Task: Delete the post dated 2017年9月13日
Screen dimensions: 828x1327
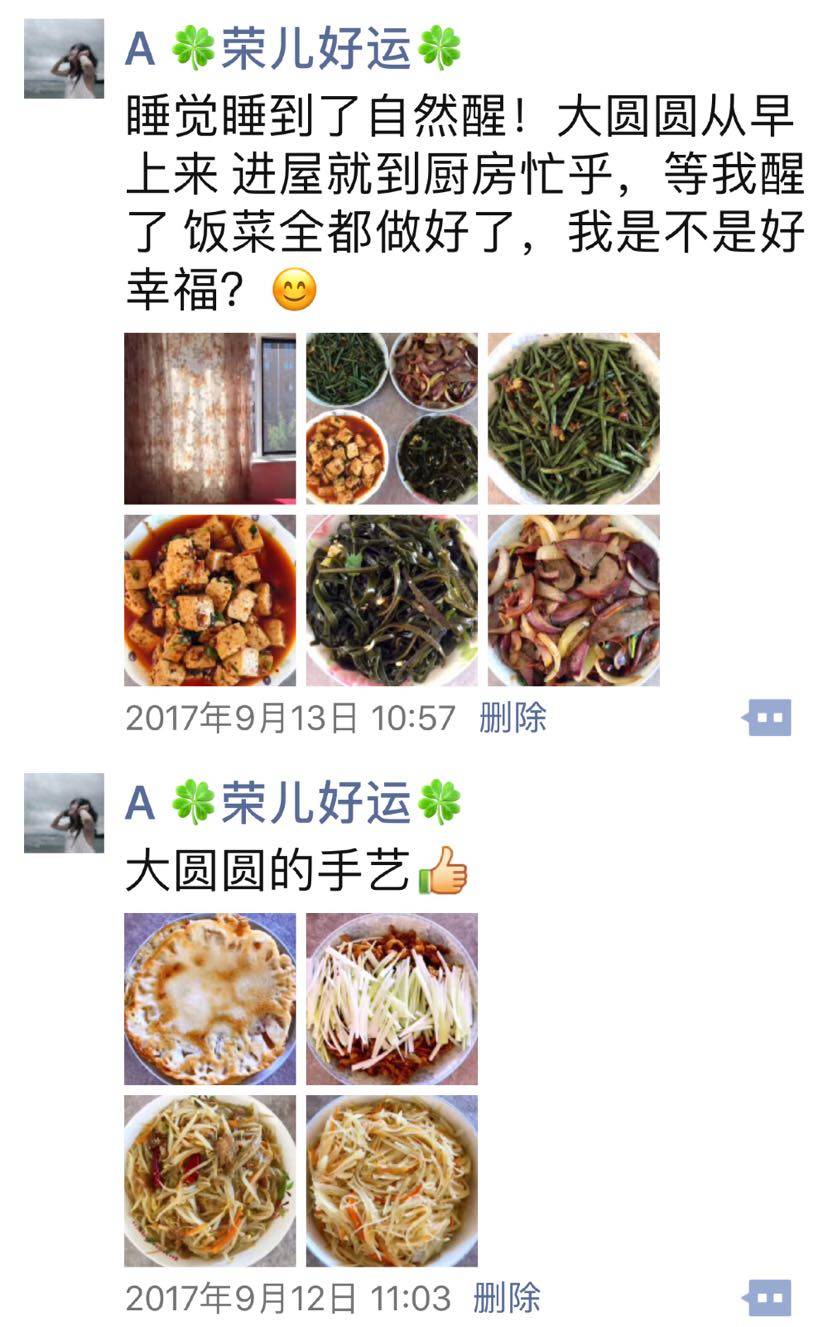Action: [513, 717]
